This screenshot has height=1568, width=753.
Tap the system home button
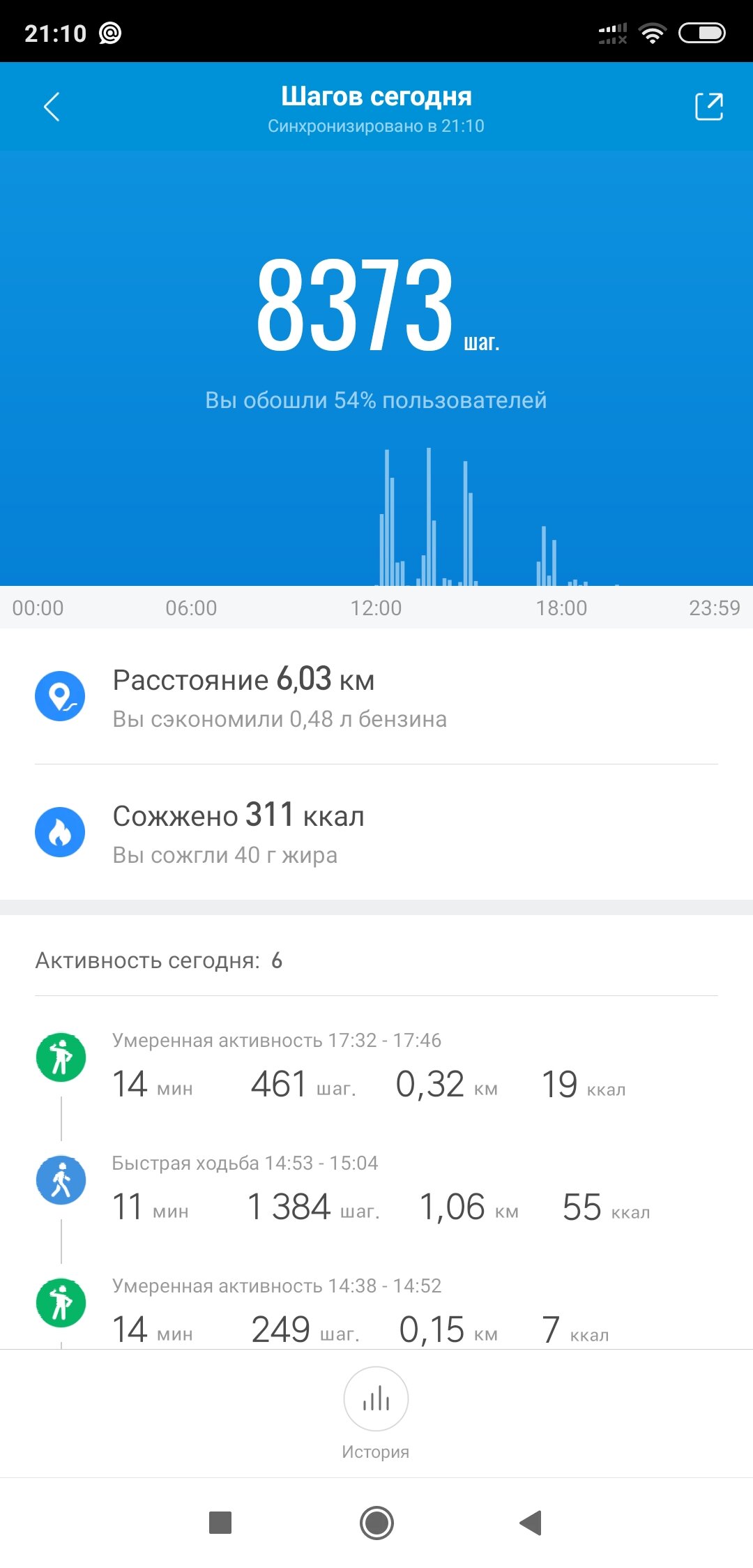pos(376,1523)
